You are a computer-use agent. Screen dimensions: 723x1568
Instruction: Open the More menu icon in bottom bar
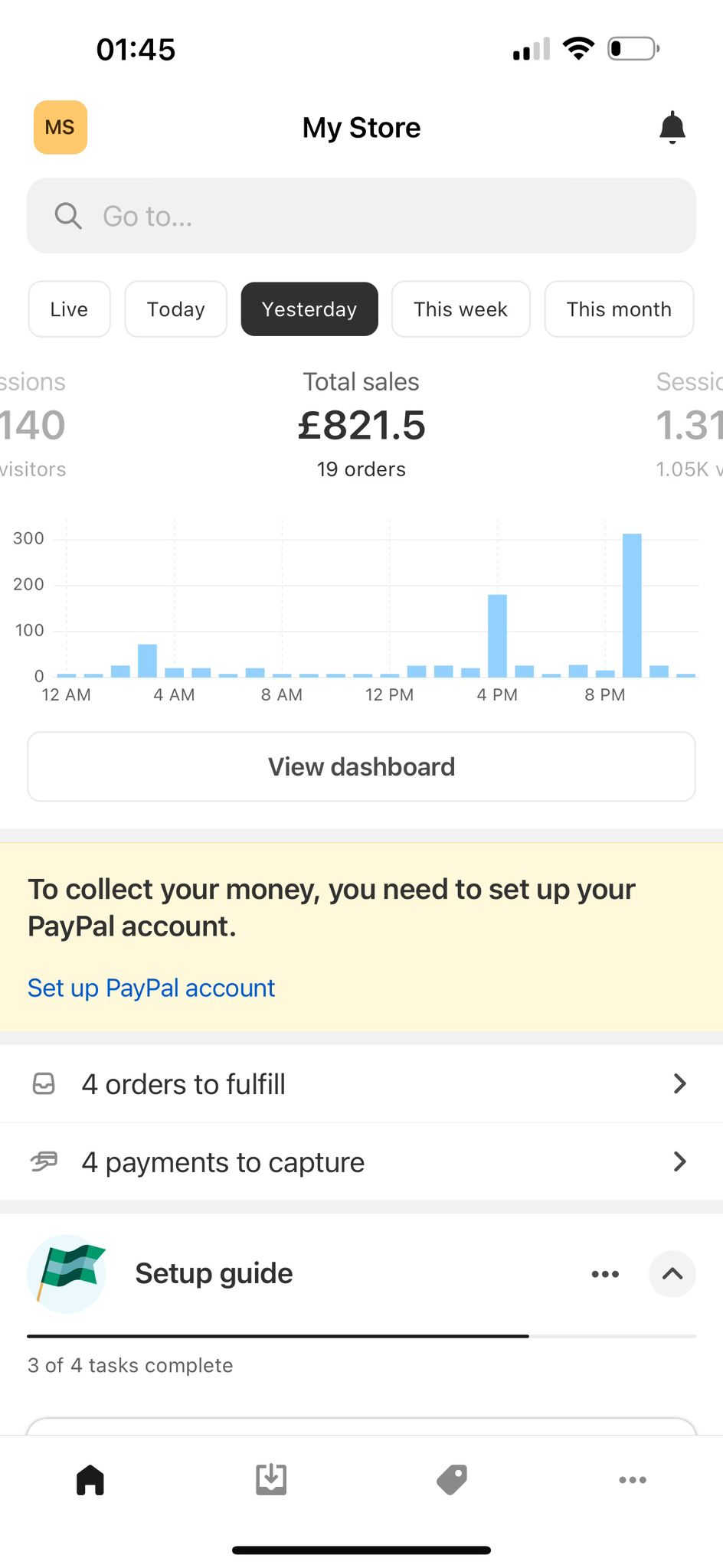coord(632,1479)
